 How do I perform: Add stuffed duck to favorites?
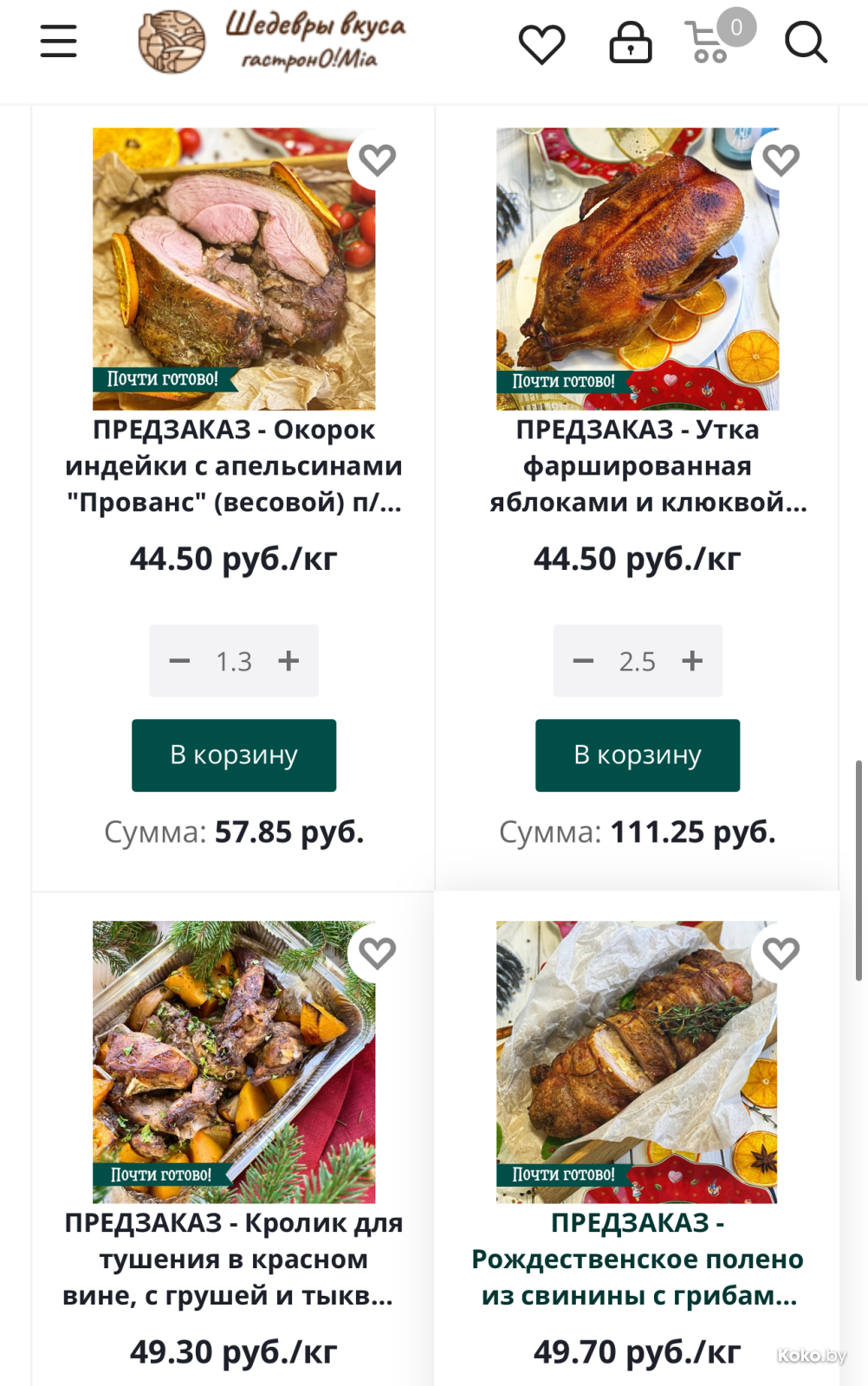point(781,159)
